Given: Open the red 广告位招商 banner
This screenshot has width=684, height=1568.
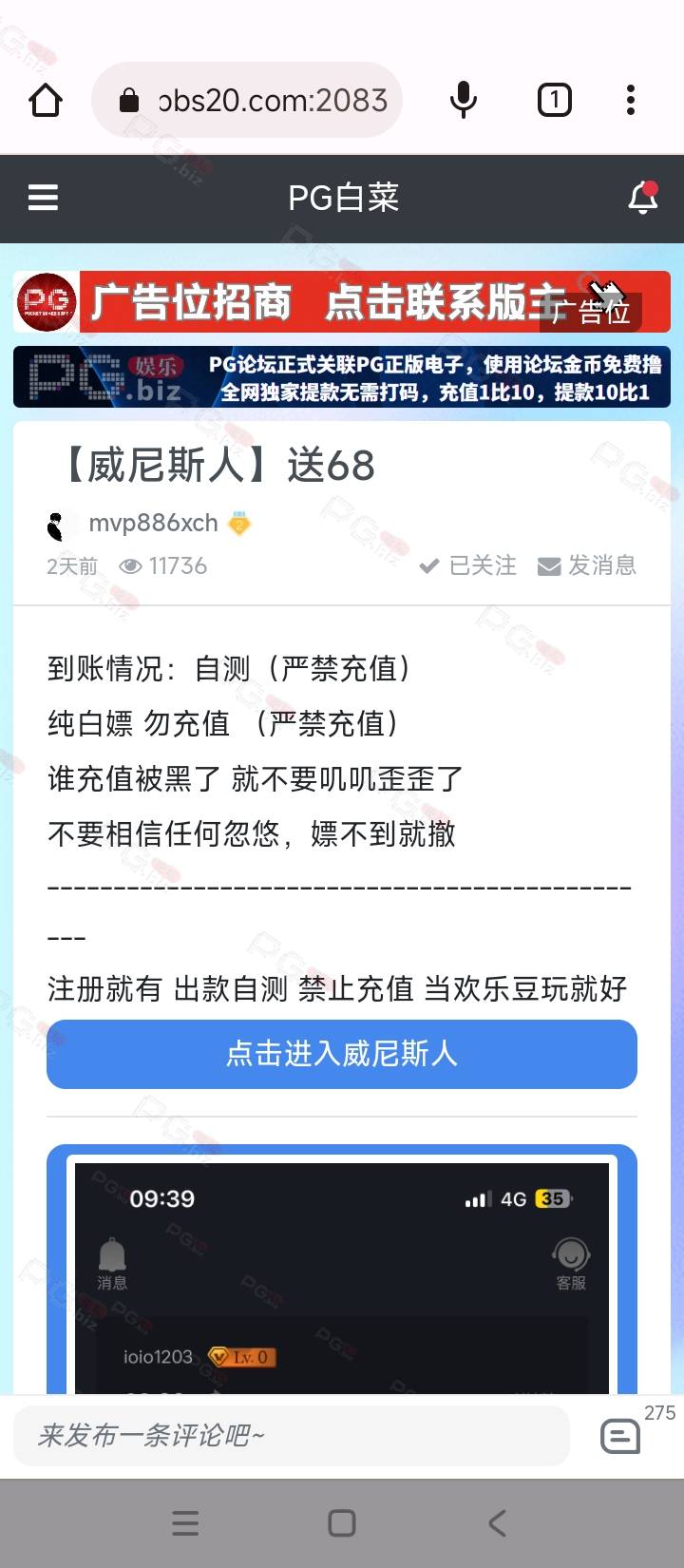Looking at the screenshot, I should tap(342, 302).
